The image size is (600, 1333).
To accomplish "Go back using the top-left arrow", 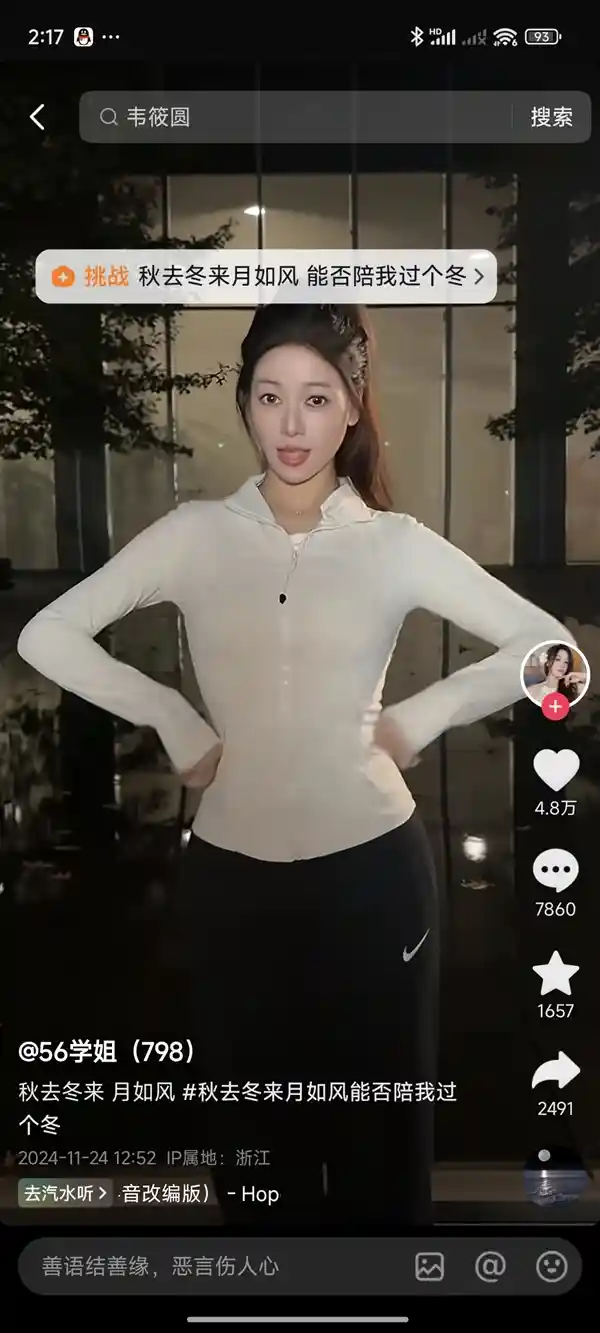I will (x=38, y=117).
